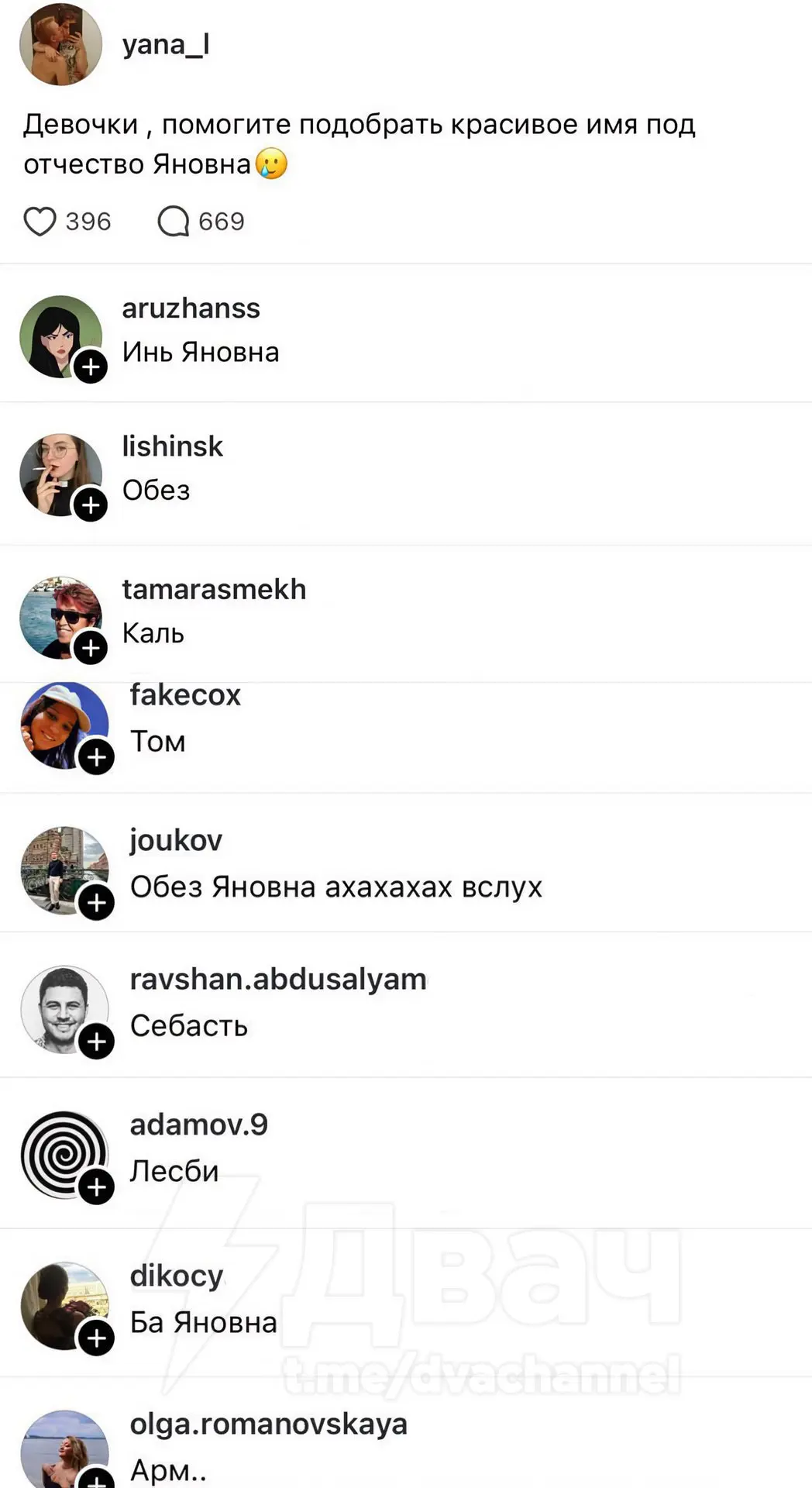Follow fakecox via the plus badge
This screenshot has height=1488, width=812.
coord(96,757)
